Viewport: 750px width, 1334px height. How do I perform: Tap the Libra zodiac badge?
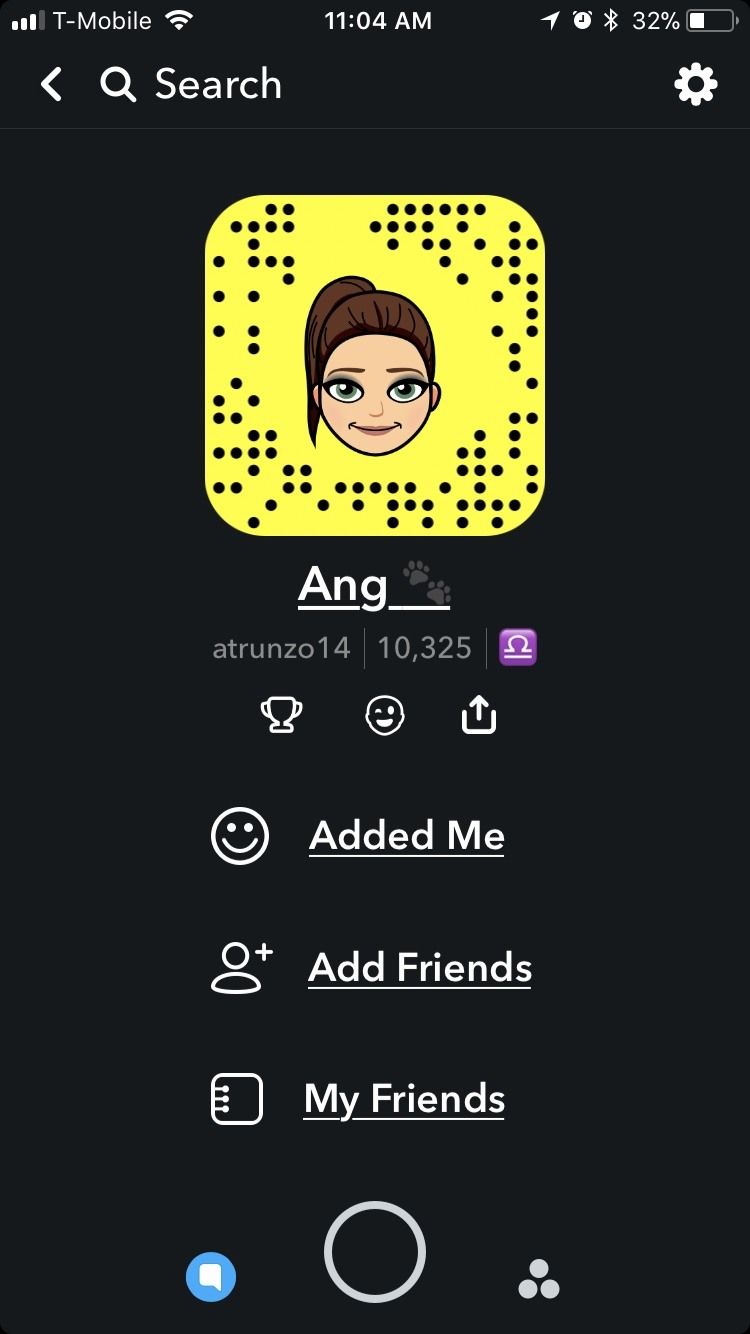(x=518, y=648)
